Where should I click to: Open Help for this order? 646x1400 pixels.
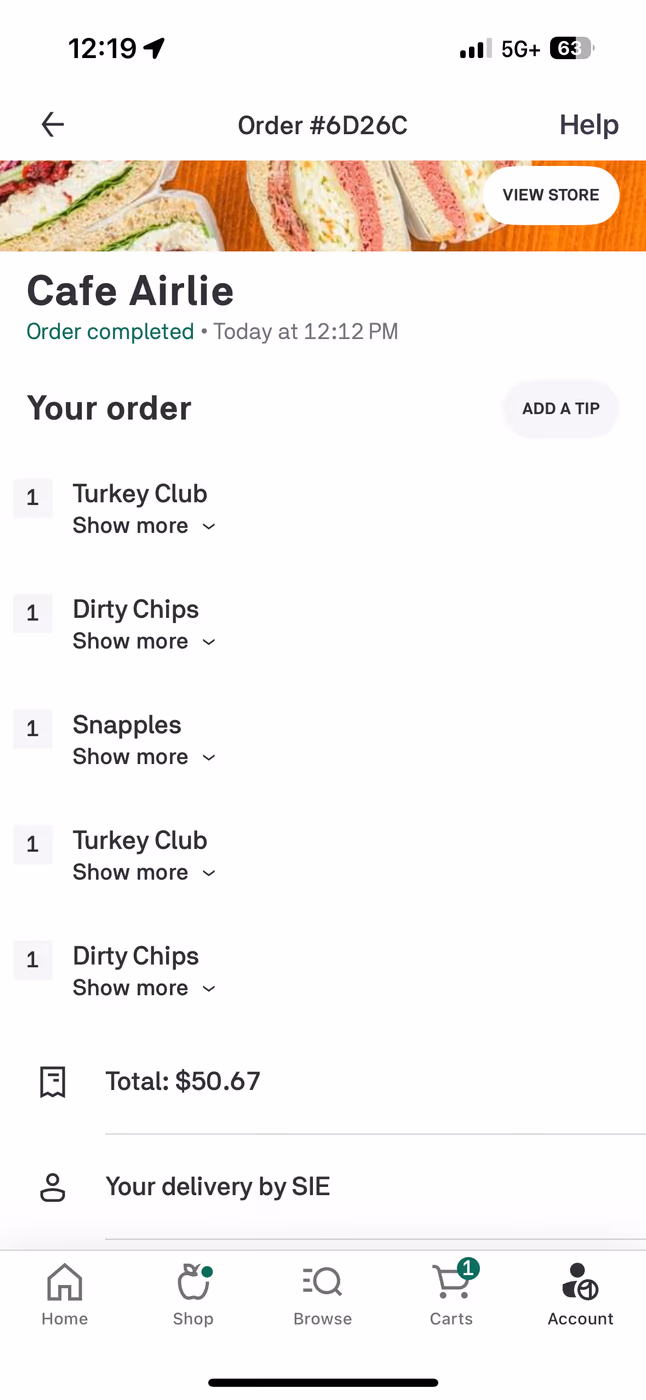[x=589, y=125]
